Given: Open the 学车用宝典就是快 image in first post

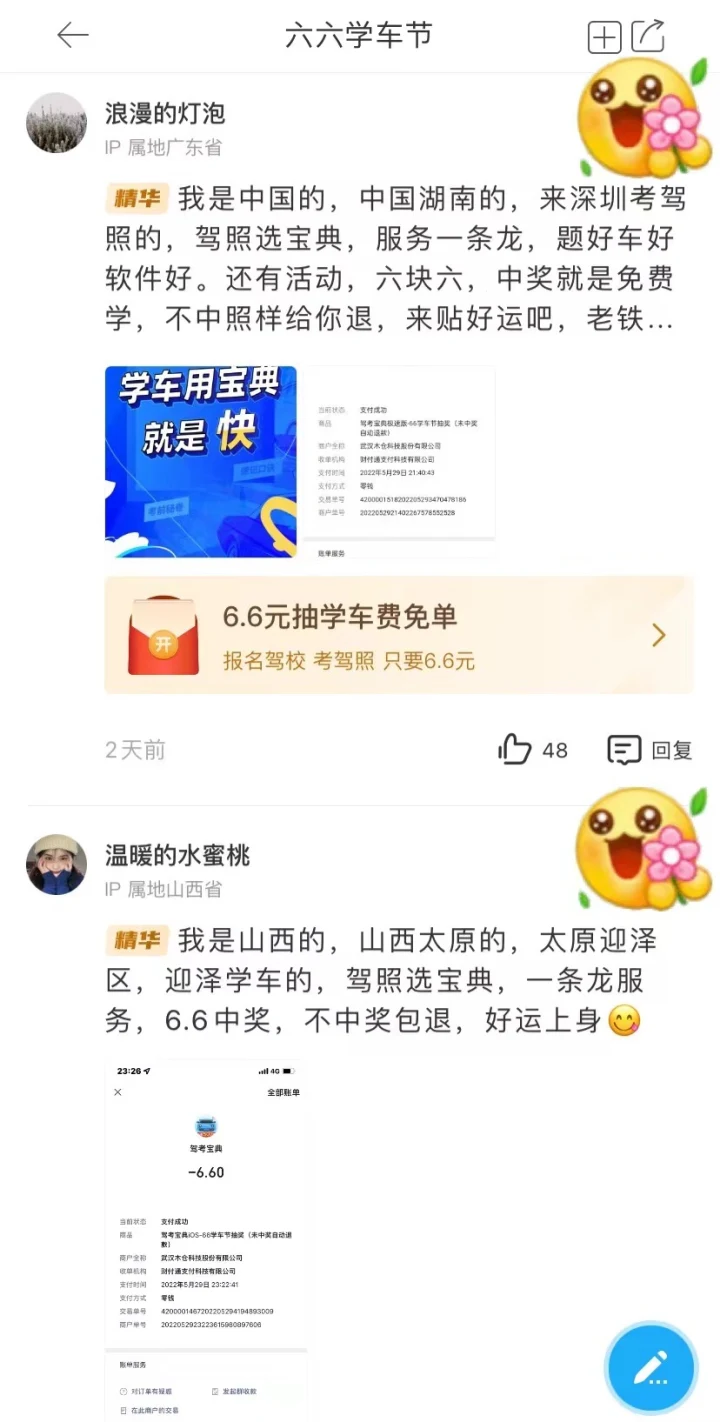Looking at the screenshot, I should [x=201, y=462].
